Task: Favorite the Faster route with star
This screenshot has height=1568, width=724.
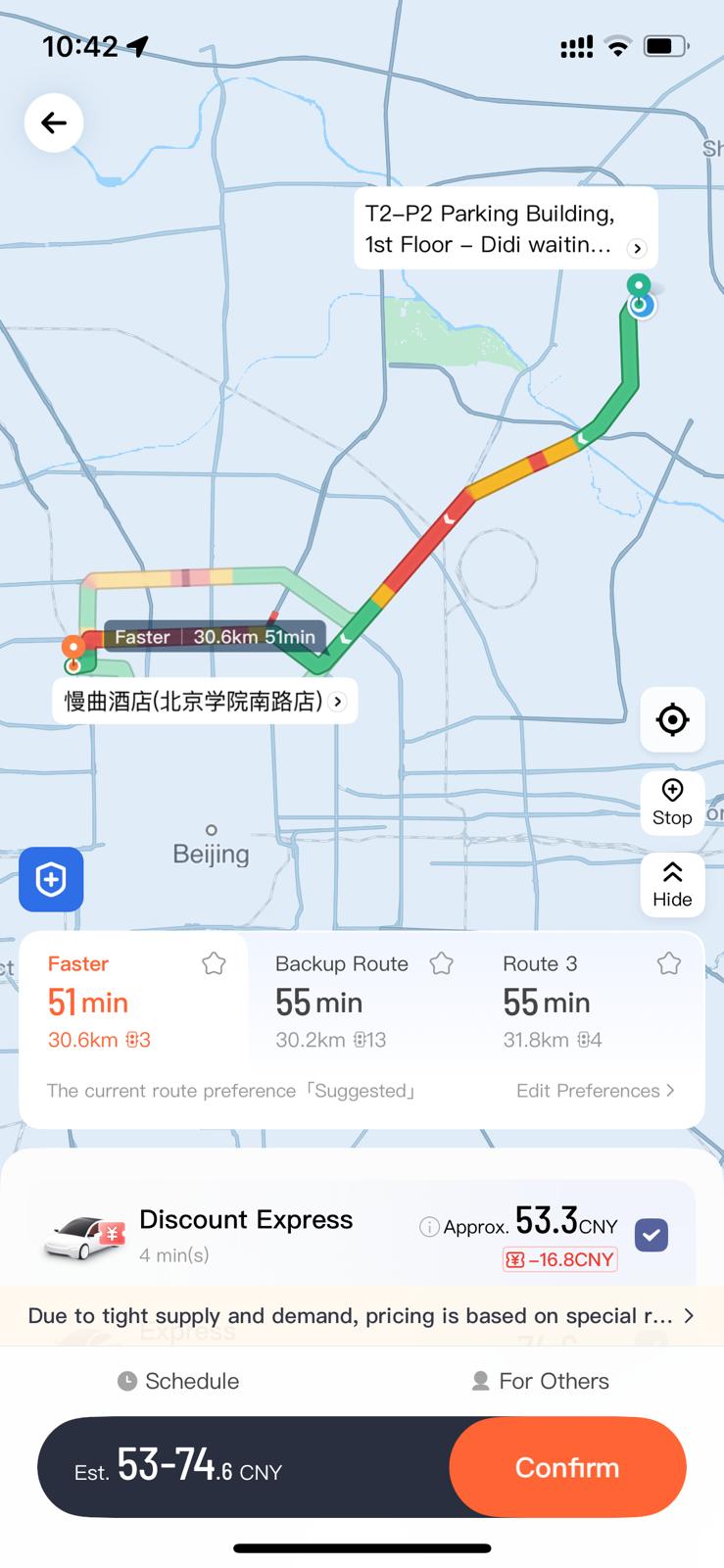Action: coord(214,963)
